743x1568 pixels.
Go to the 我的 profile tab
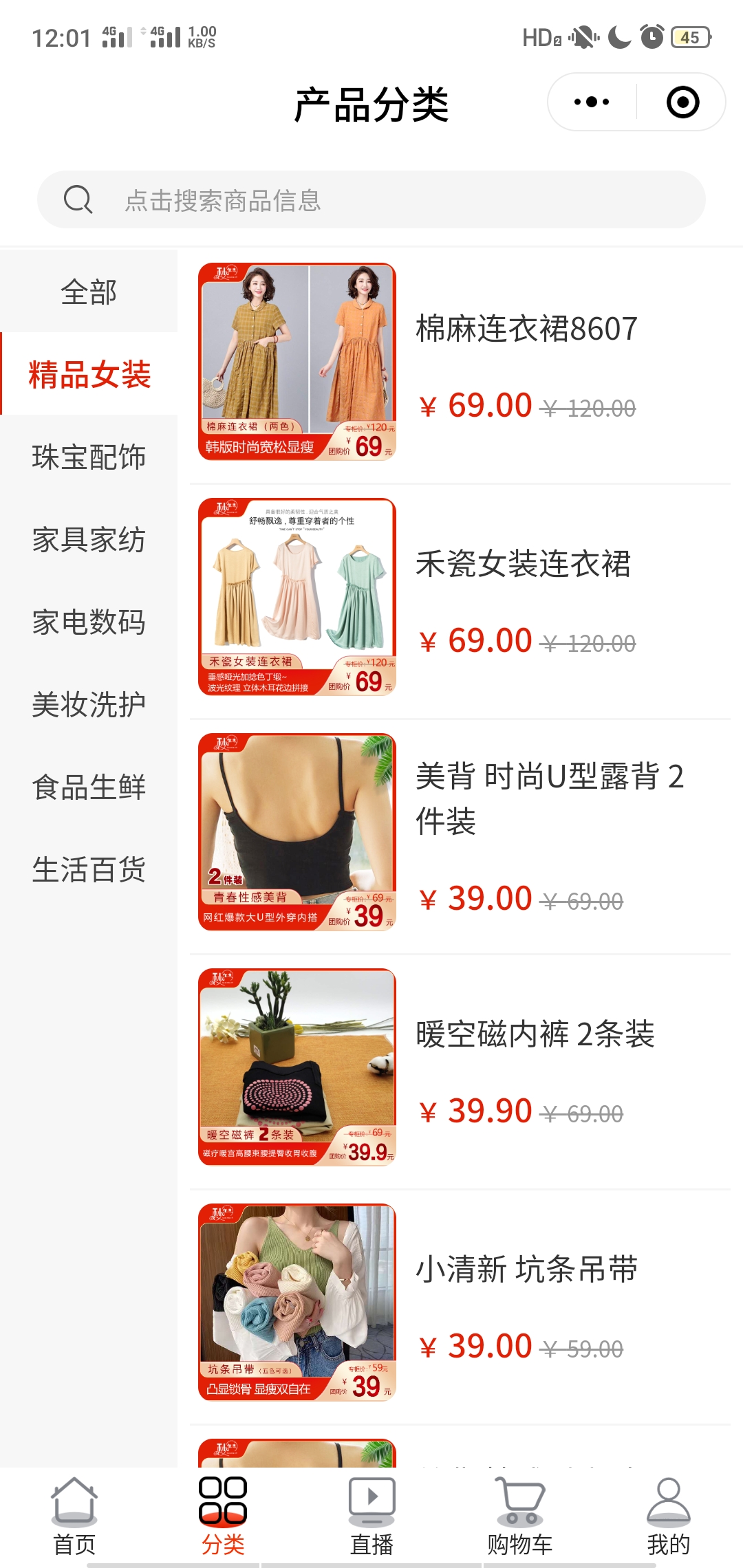[x=668, y=1516]
